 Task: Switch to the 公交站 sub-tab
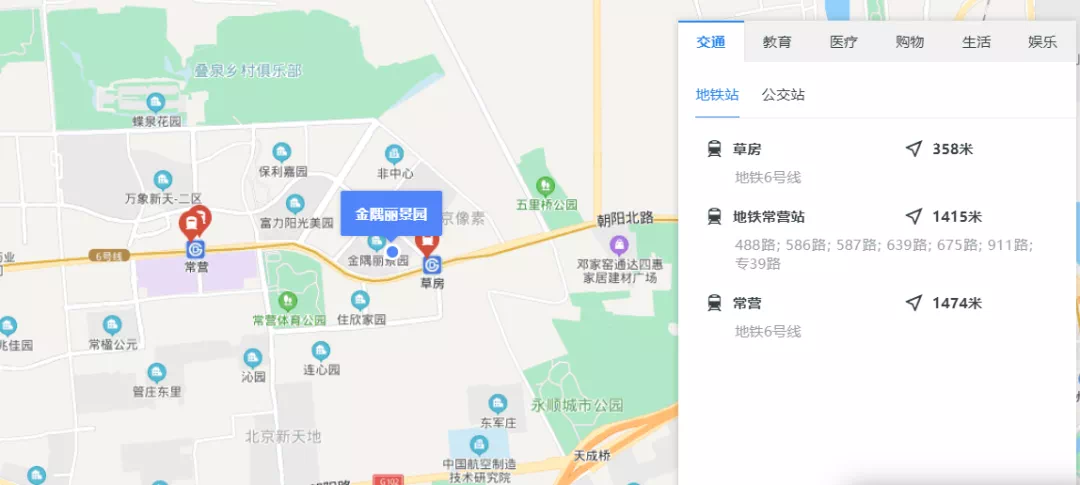pos(783,95)
